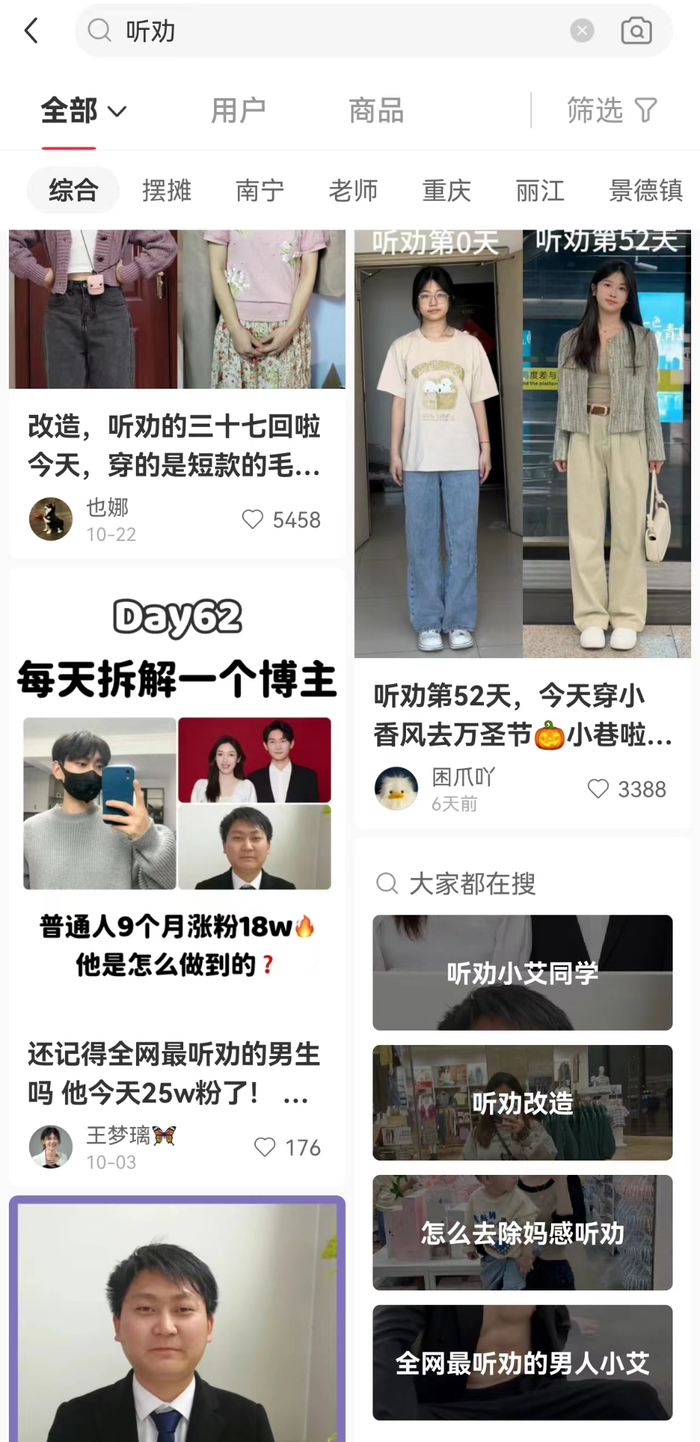The height and width of the screenshot is (1442, 700).
Task: Filter results by 南宁
Action: tap(260, 190)
